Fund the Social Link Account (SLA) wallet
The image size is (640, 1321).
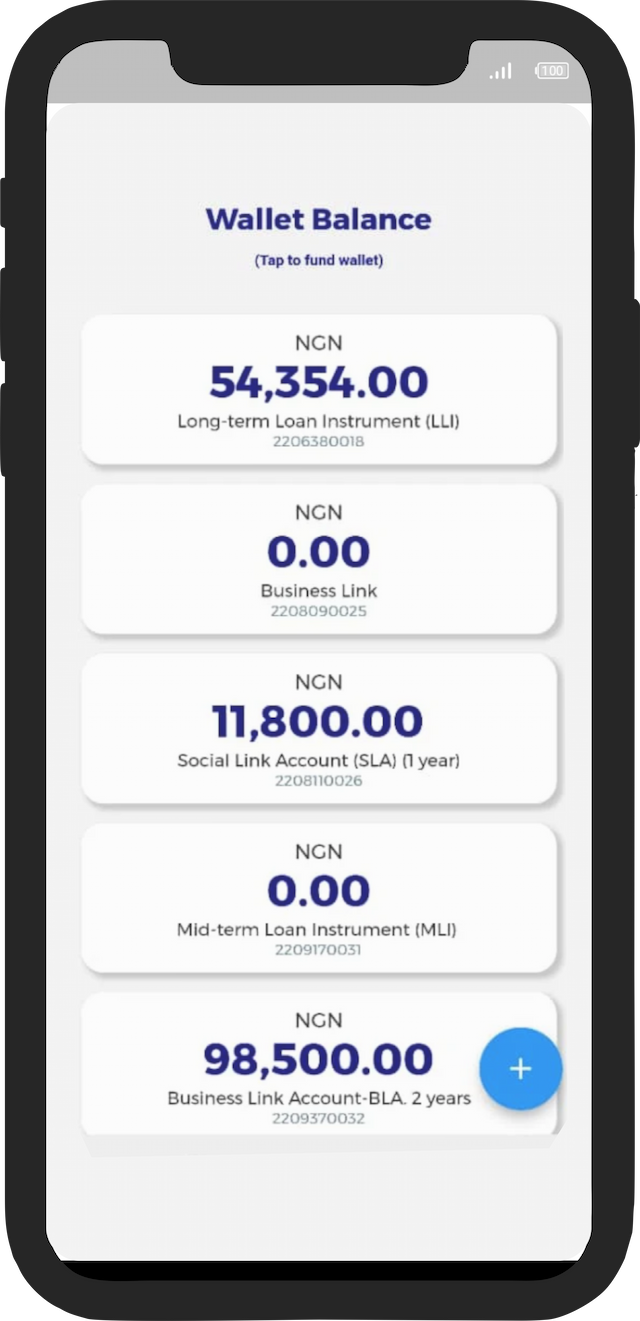pos(318,728)
